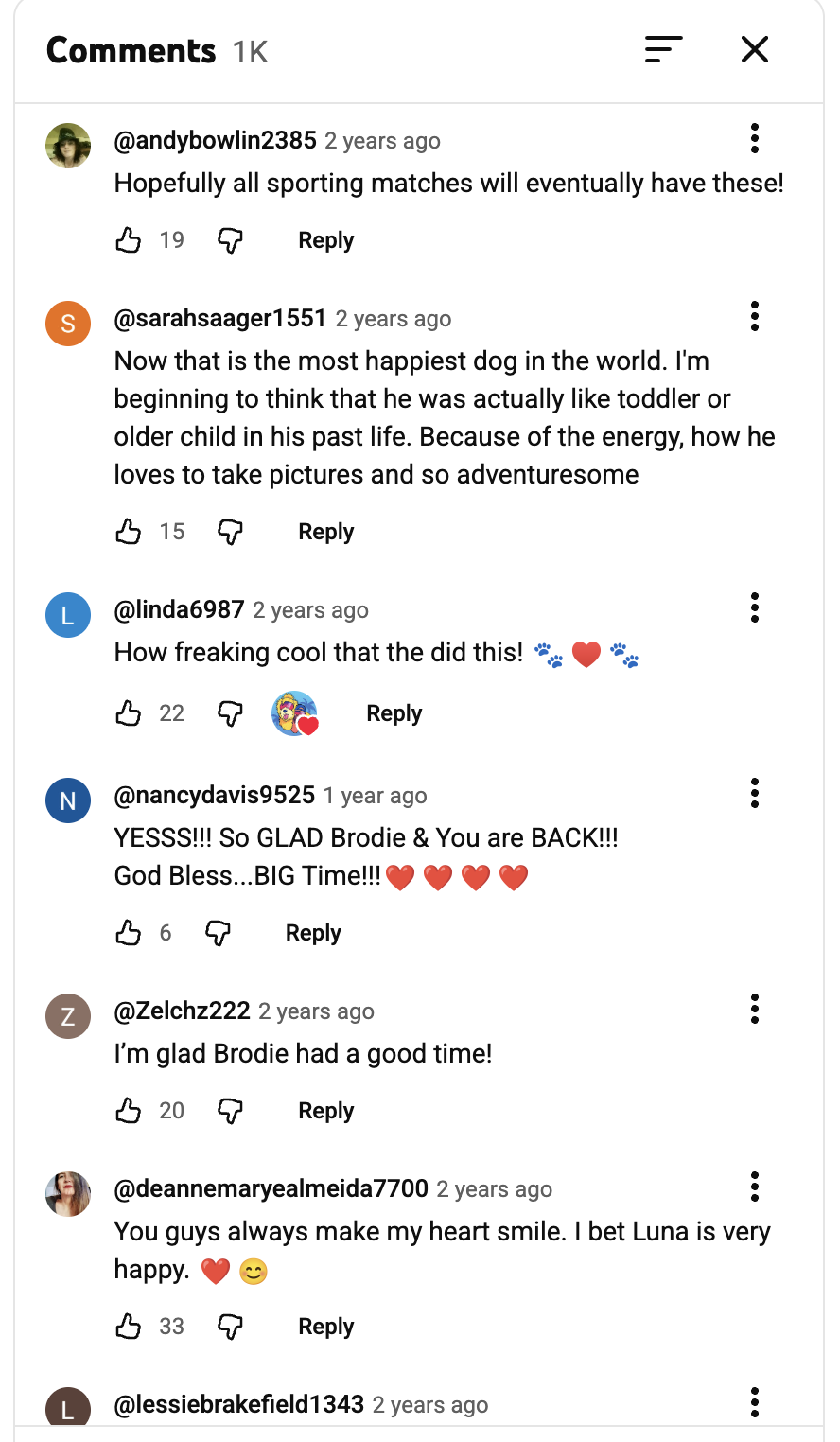The height and width of the screenshot is (1442, 840).
Task: Open options for @nancydavis9525's comment
Action: point(754,793)
